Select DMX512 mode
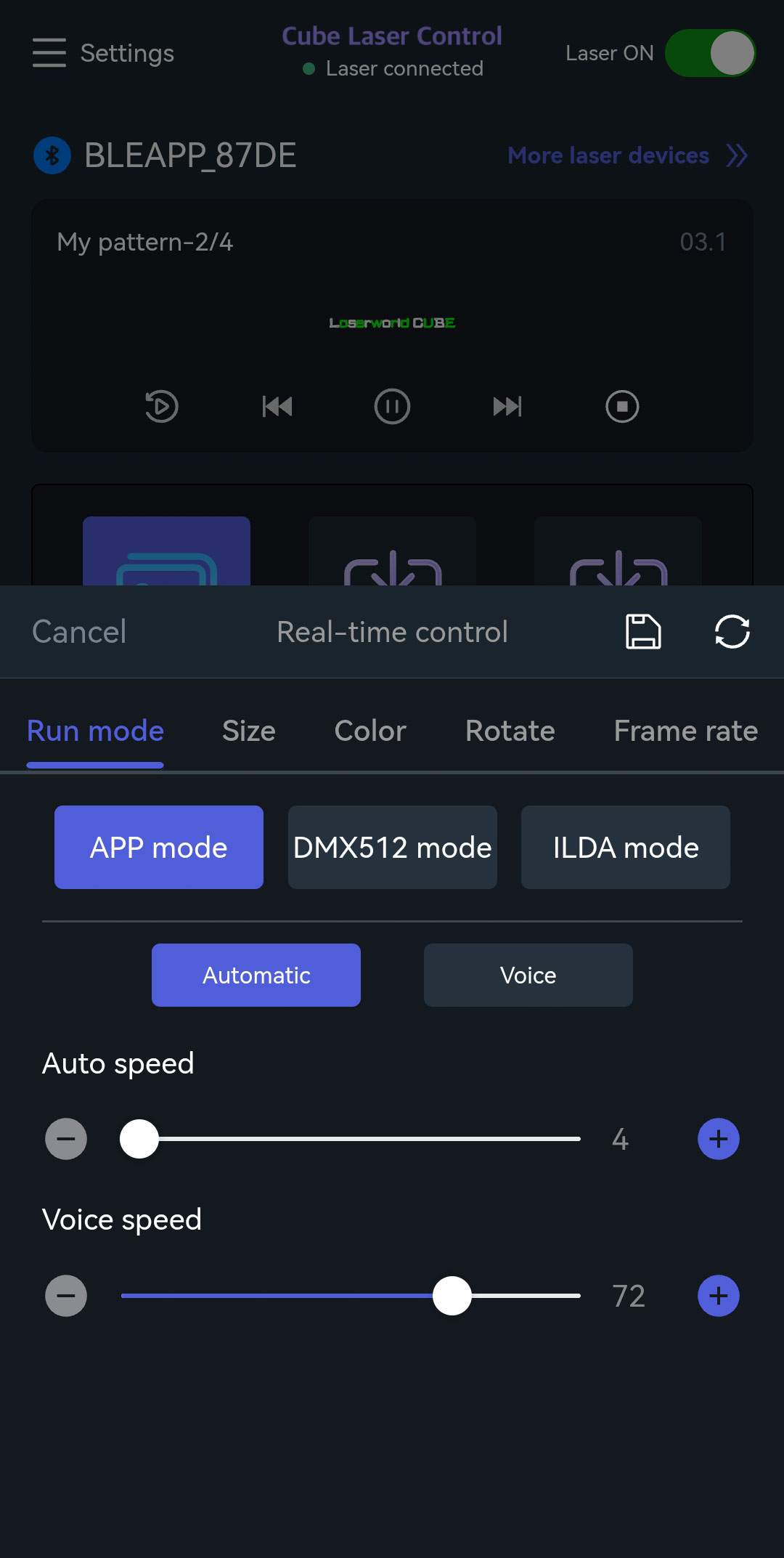This screenshot has height=1558, width=784. pos(392,847)
